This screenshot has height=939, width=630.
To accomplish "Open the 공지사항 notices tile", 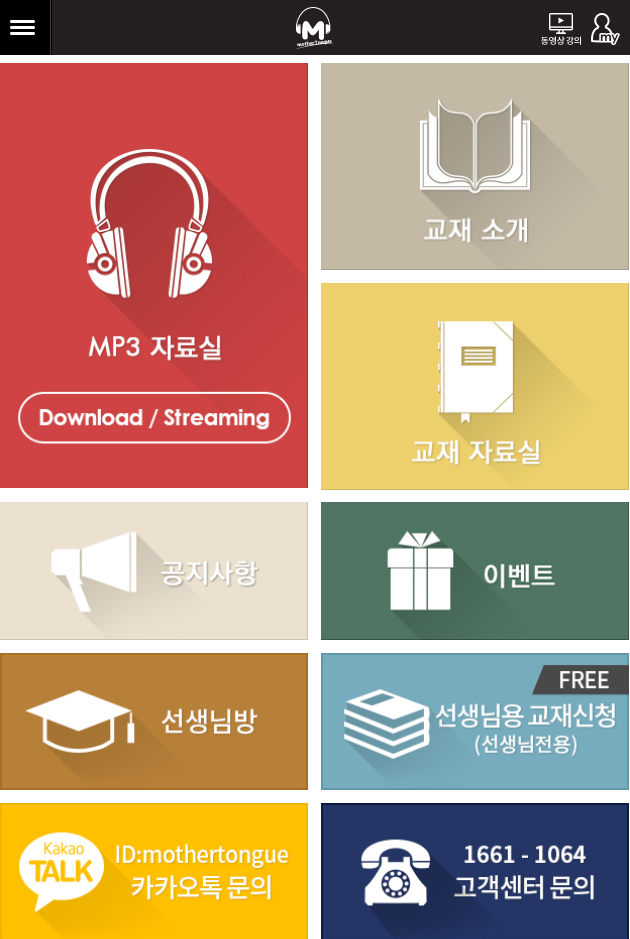I will point(153,571).
